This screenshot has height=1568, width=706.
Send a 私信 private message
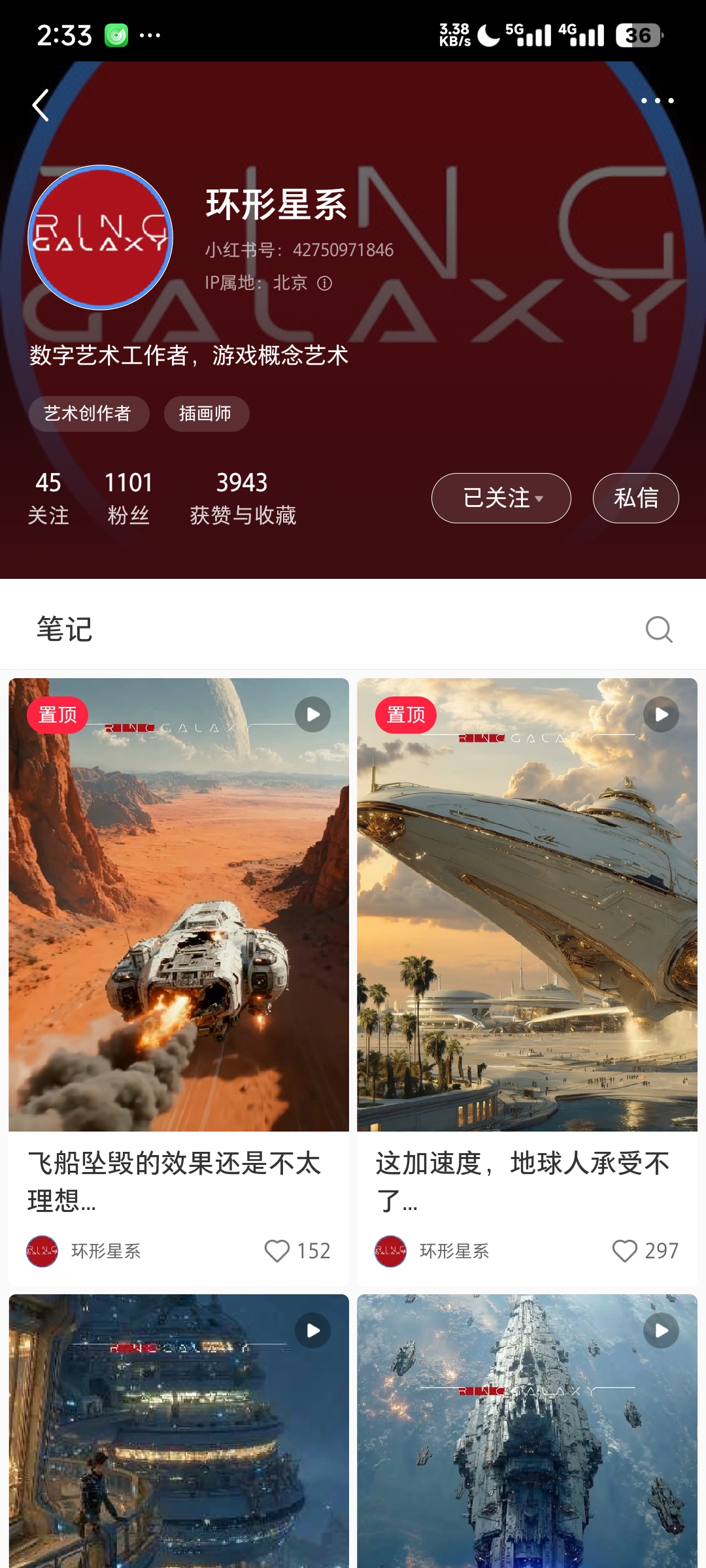point(635,498)
